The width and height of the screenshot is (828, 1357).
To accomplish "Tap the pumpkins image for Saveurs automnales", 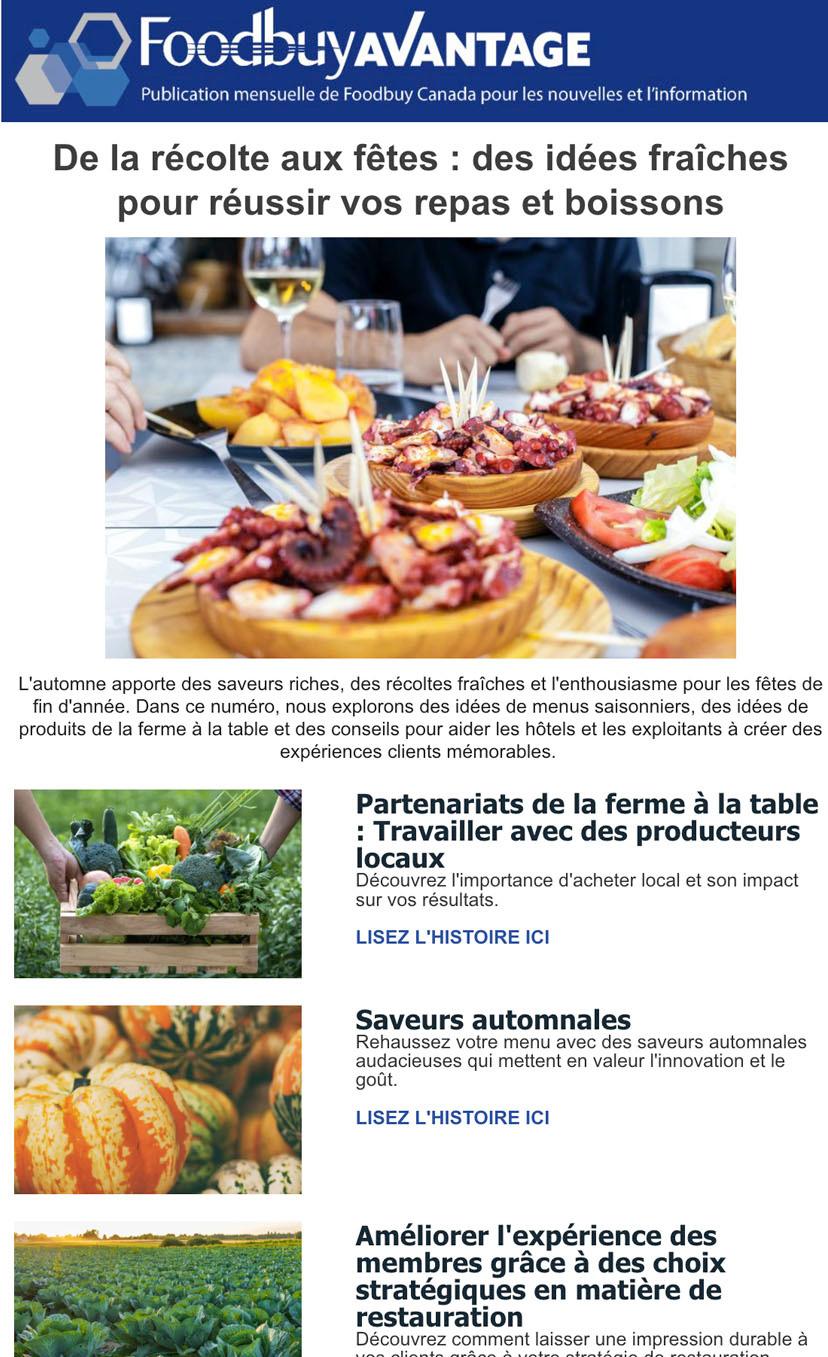I will coord(158,1099).
